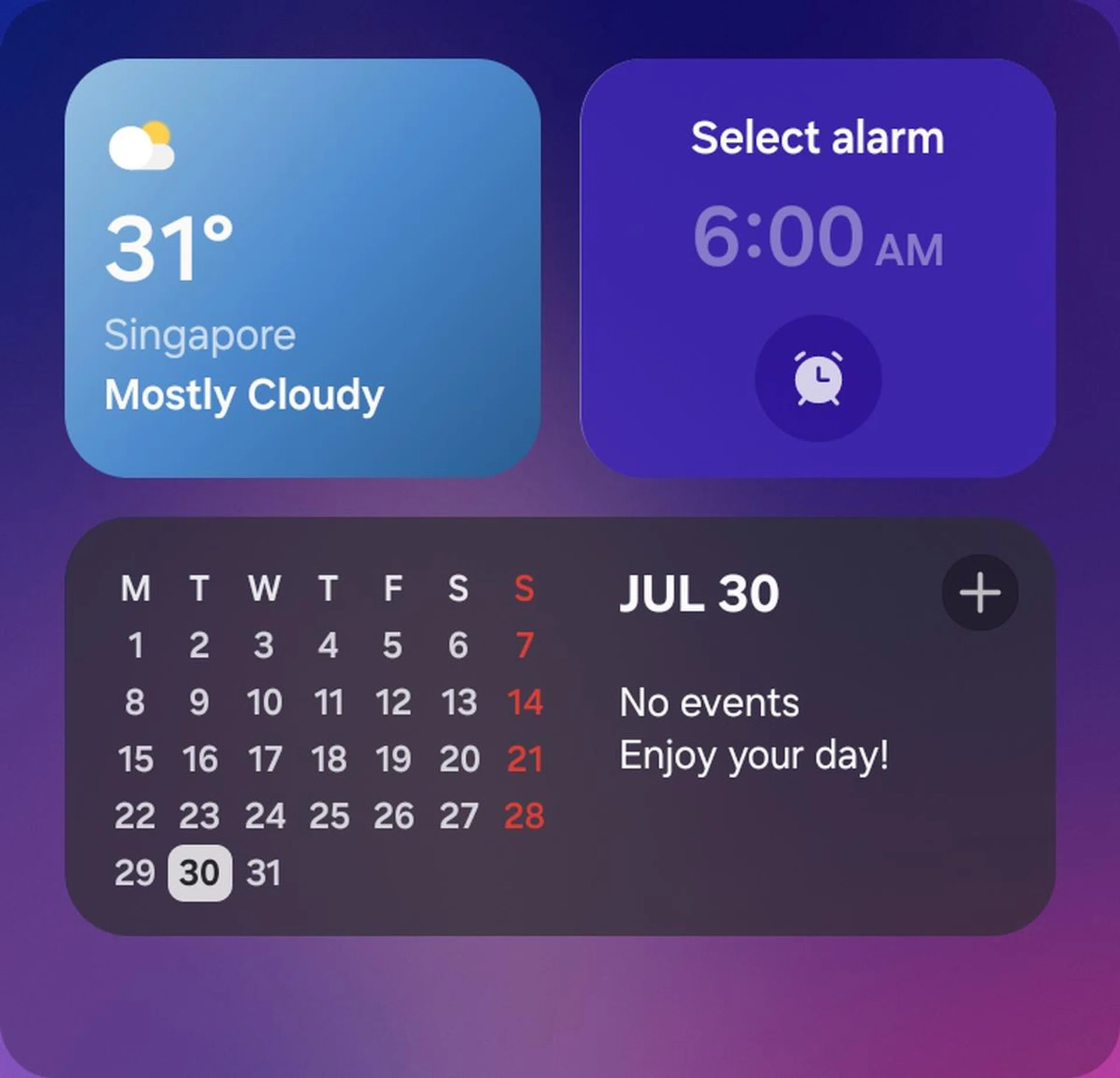Viewport: 1120px width, 1078px height.
Task: Select July 30 in the calendar
Action: pos(199,873)
